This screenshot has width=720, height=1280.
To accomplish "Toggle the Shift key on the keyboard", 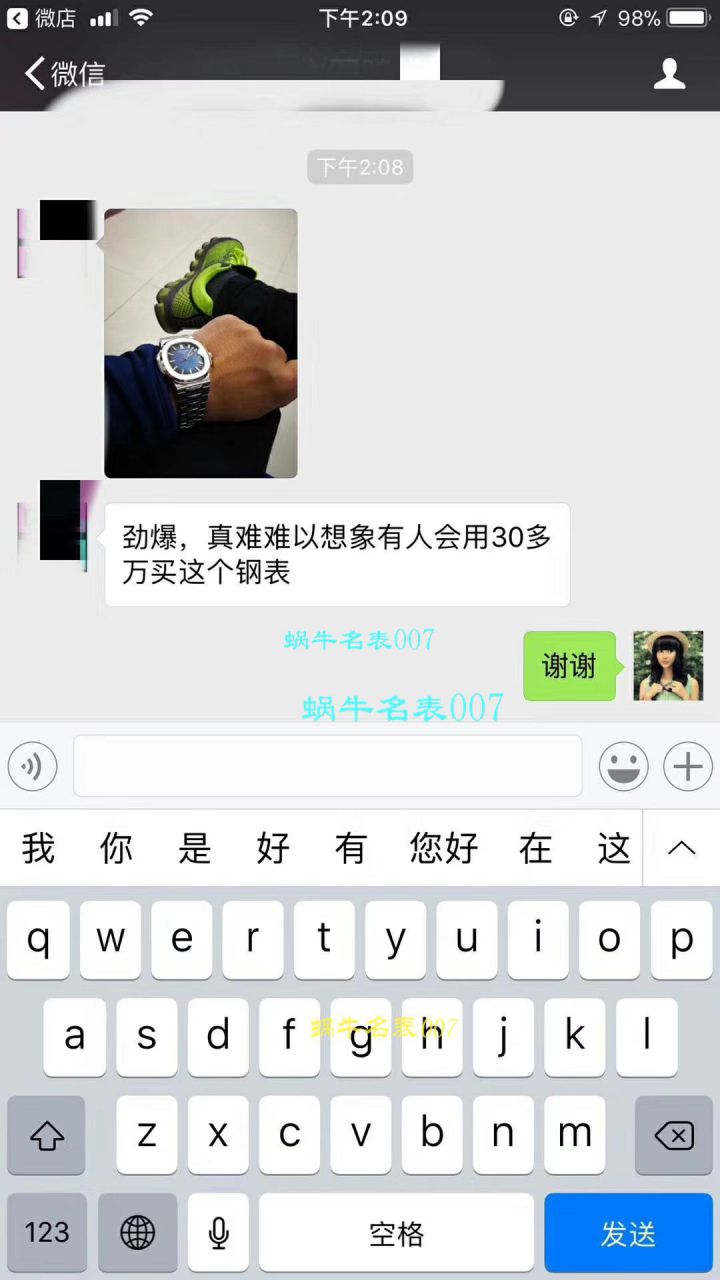I will pyautogui.click(x=46, y=1135).
